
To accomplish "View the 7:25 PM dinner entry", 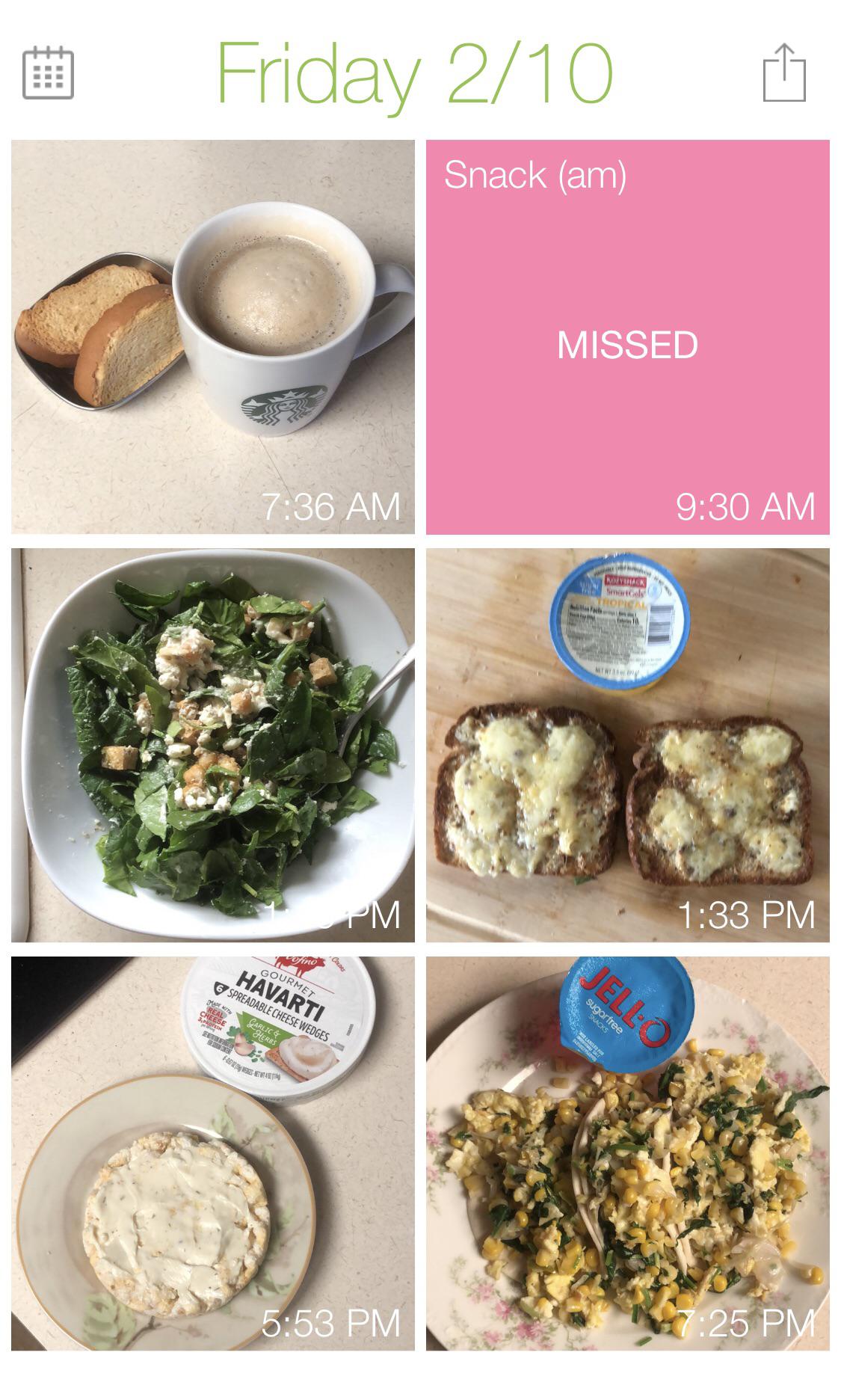I will (x=628, y=1154).
